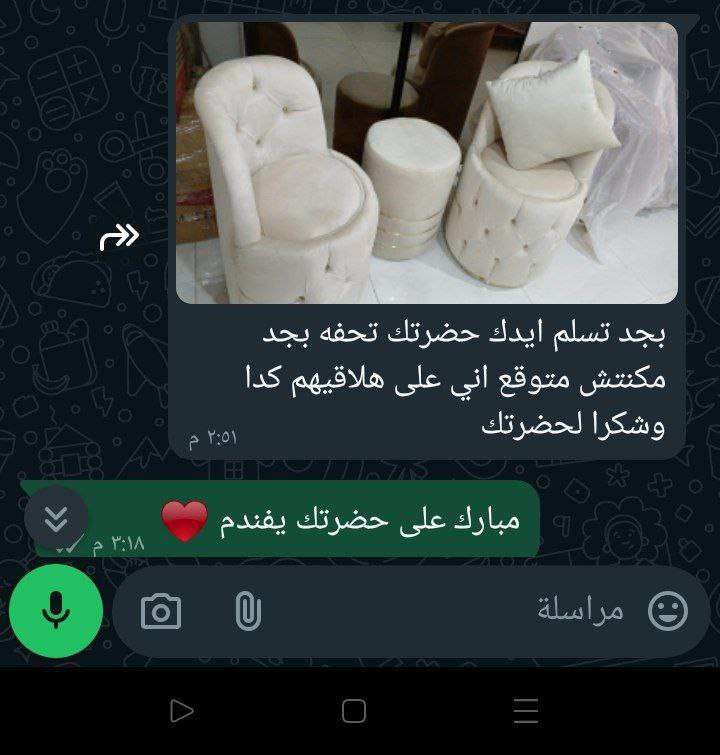The width and height of the screenshot is (720, 755).
Task: Open the furniture photo in the chat
Action: (427, 162)
